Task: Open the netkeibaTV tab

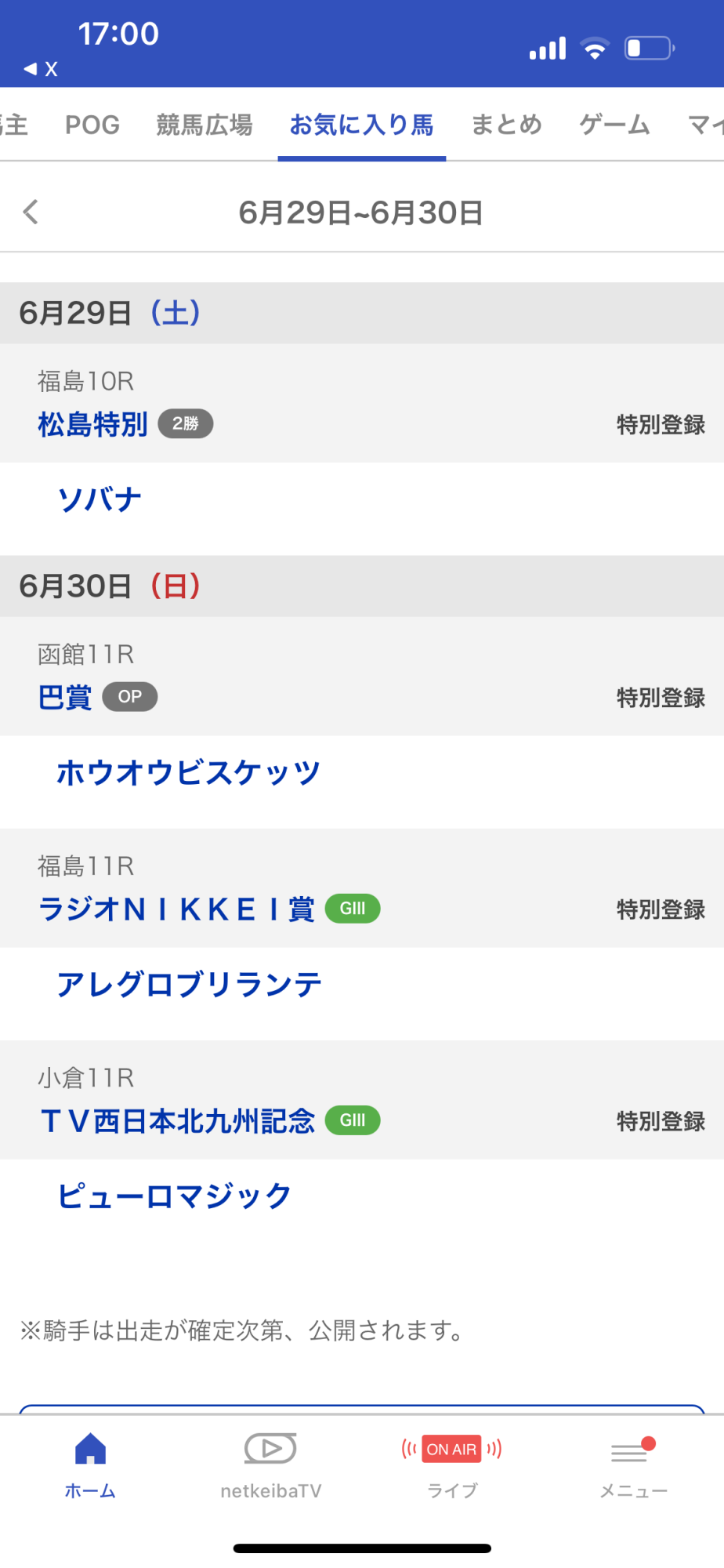Action: (x=271, y=1465)
